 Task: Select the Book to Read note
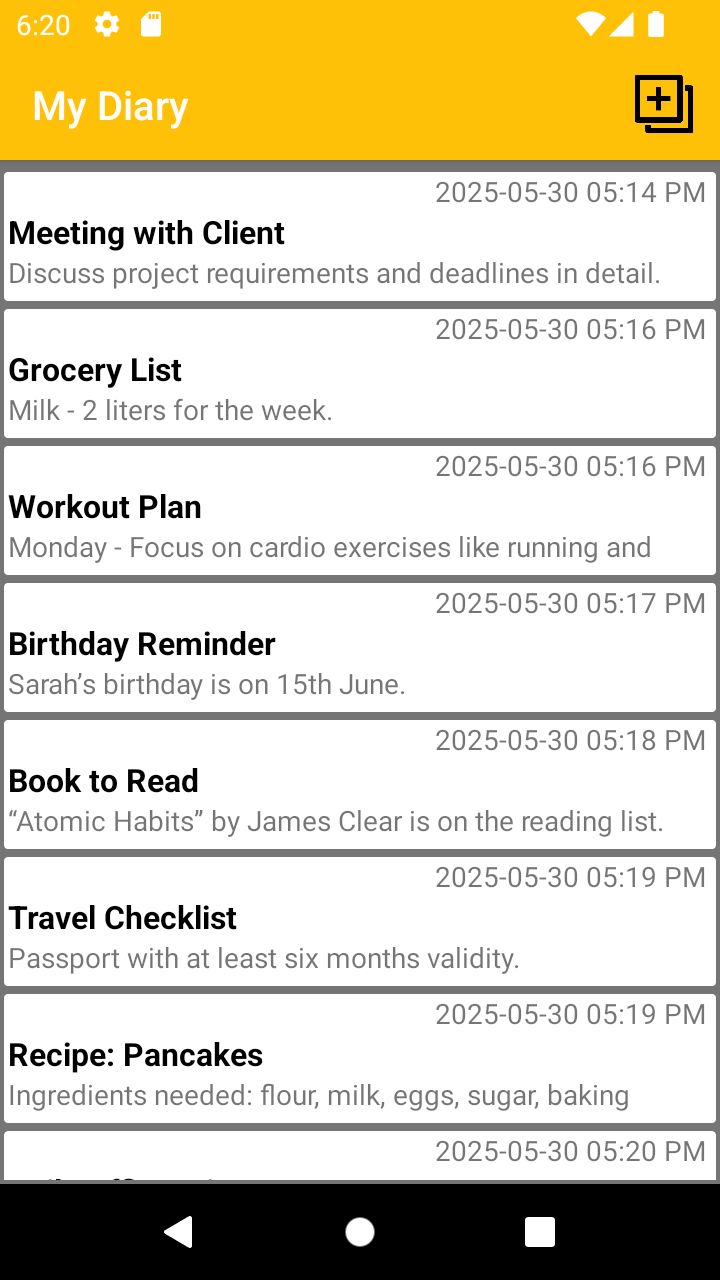(360, 785)
